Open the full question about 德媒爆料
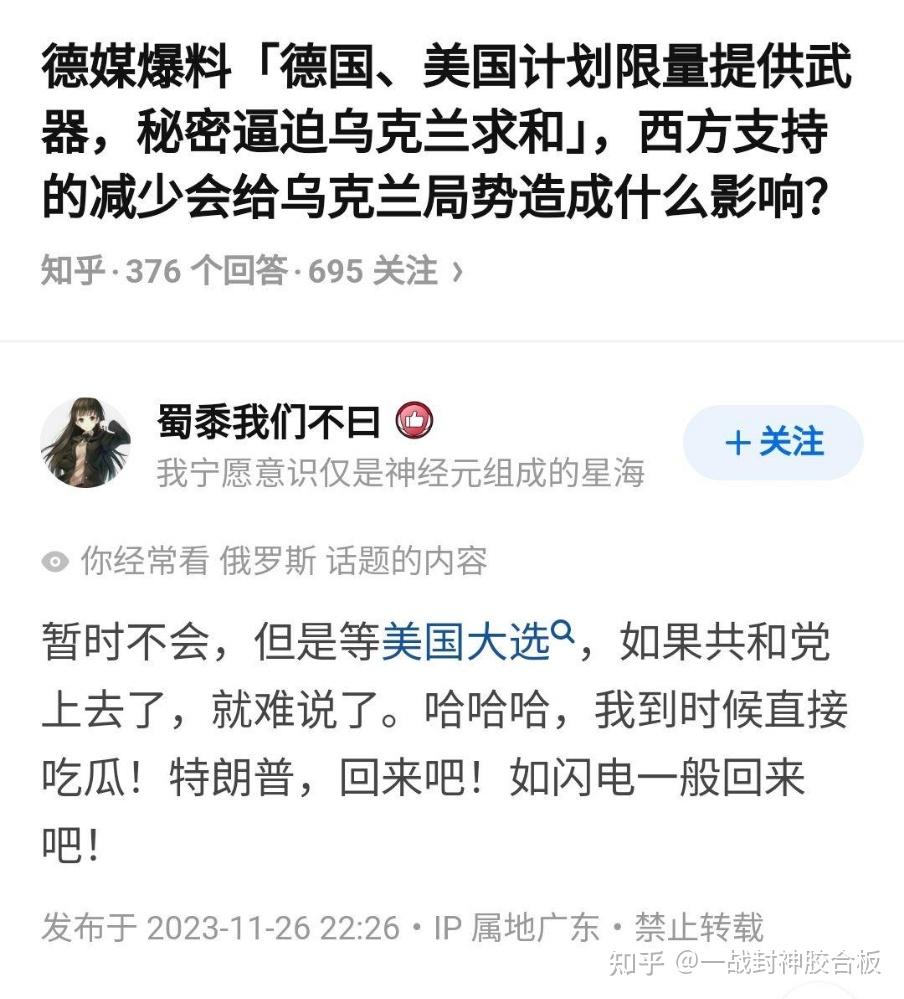Image resolution: width=904 pixels, height=999 pixels. (445, 132)
